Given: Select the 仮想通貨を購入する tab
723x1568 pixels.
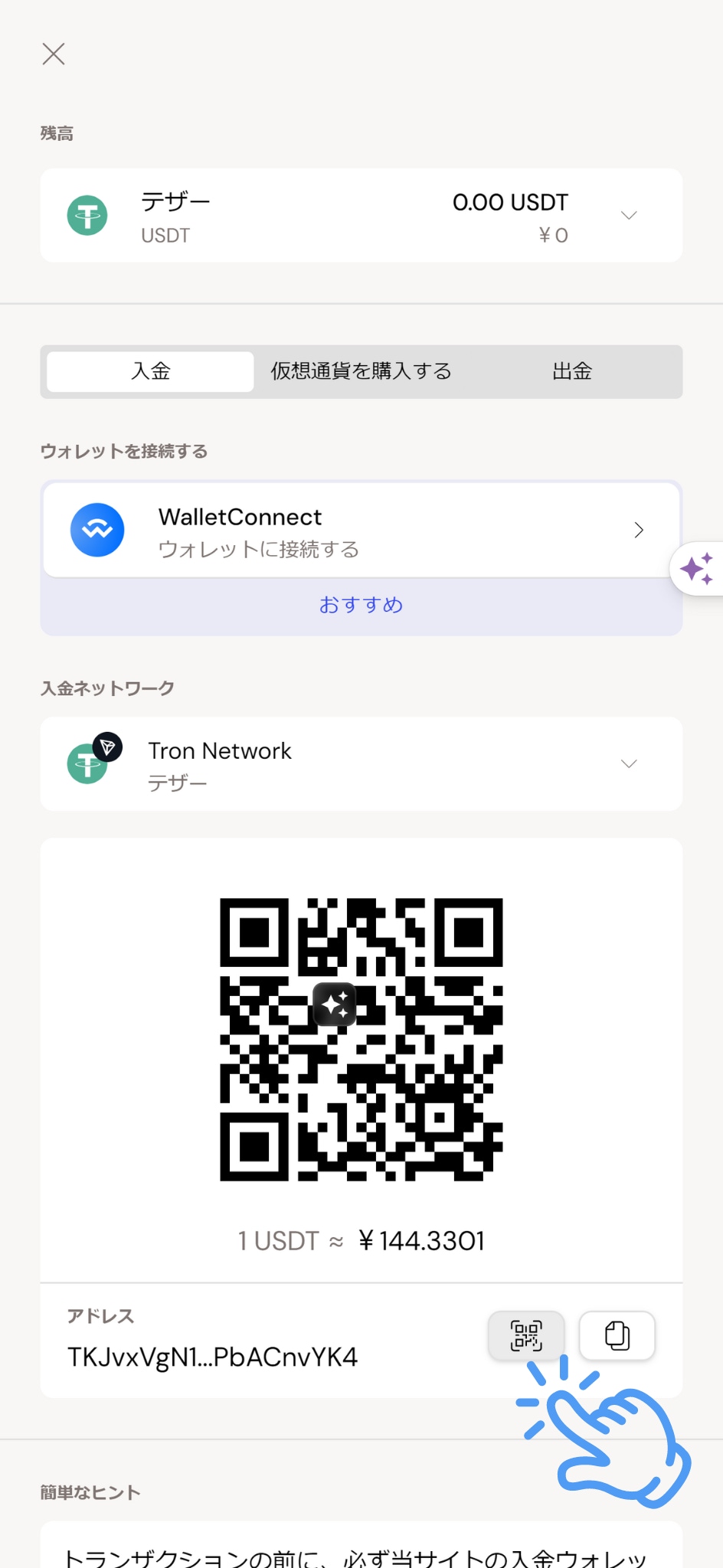Looking at the screenshot, I should point(360,371).
